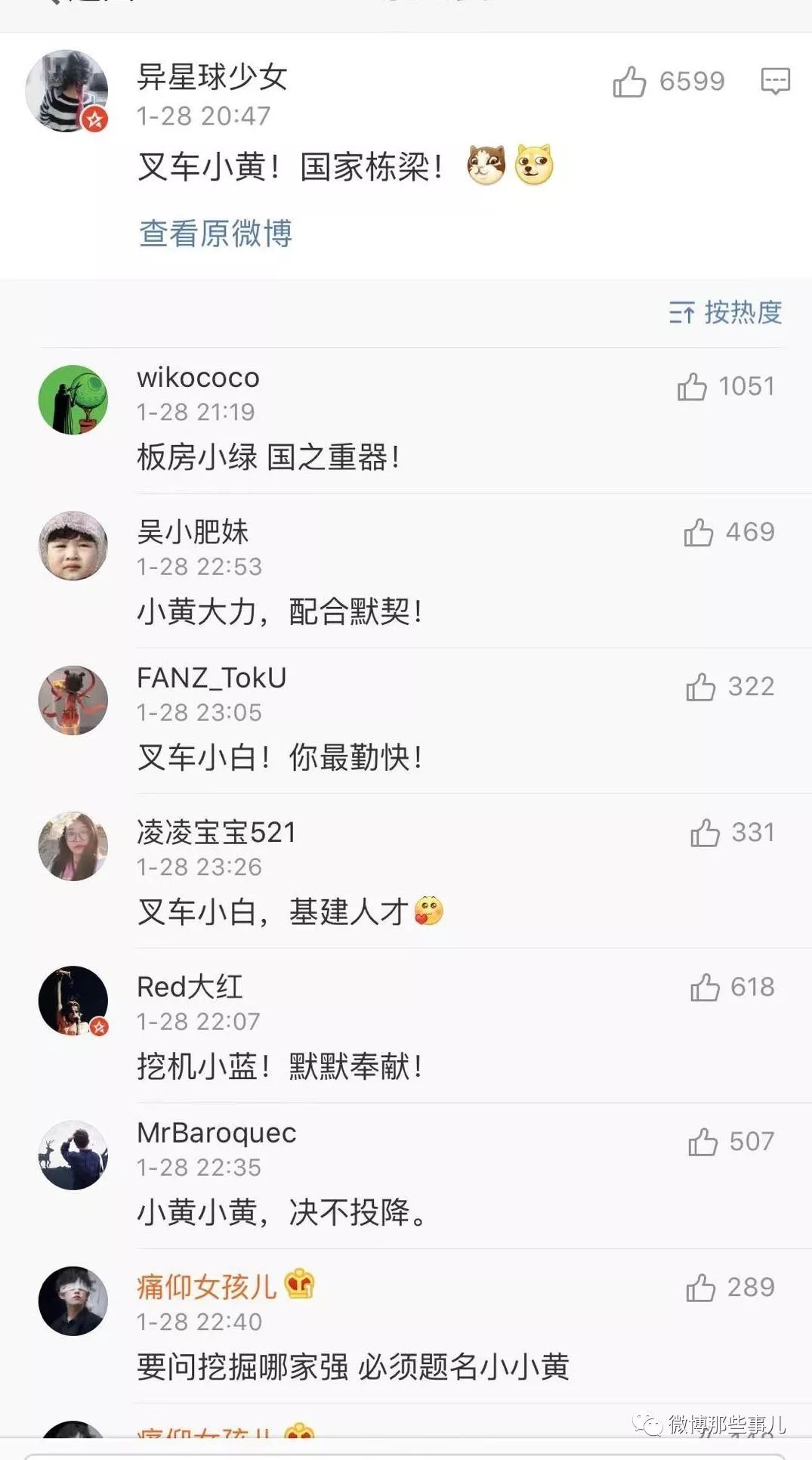Like MrBaroquec's reply
This screenshot has width=812, height=1460.
click(702, 1142)
